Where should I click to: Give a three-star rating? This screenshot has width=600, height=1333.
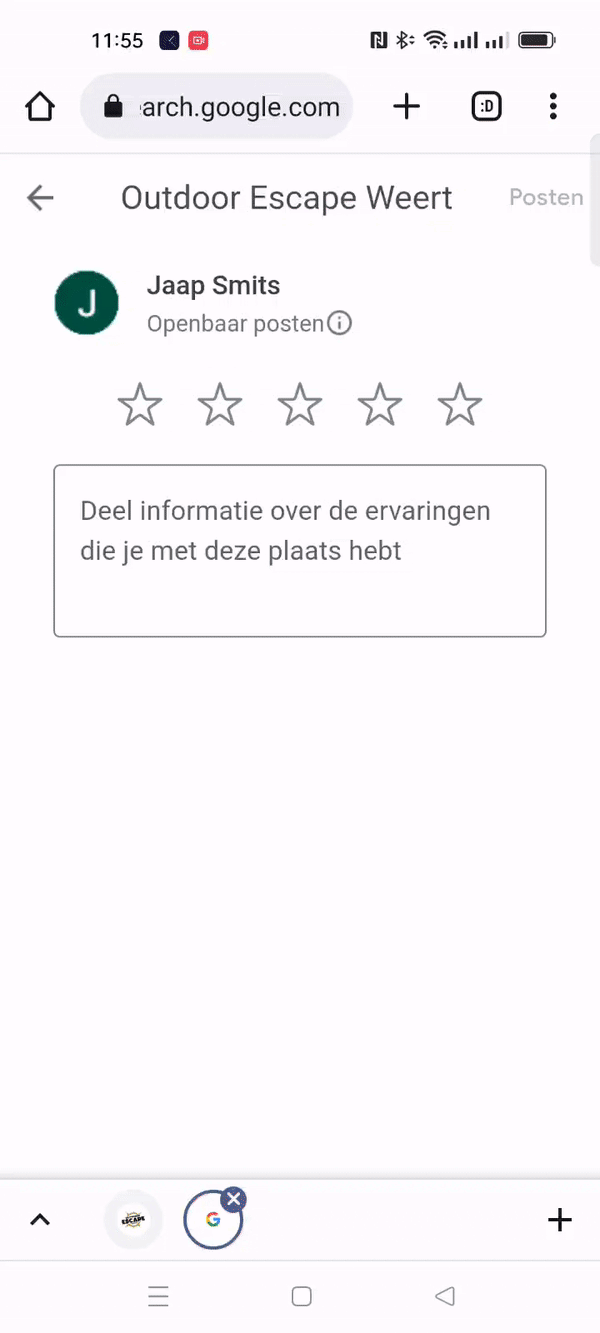click(x=300, y=405)
